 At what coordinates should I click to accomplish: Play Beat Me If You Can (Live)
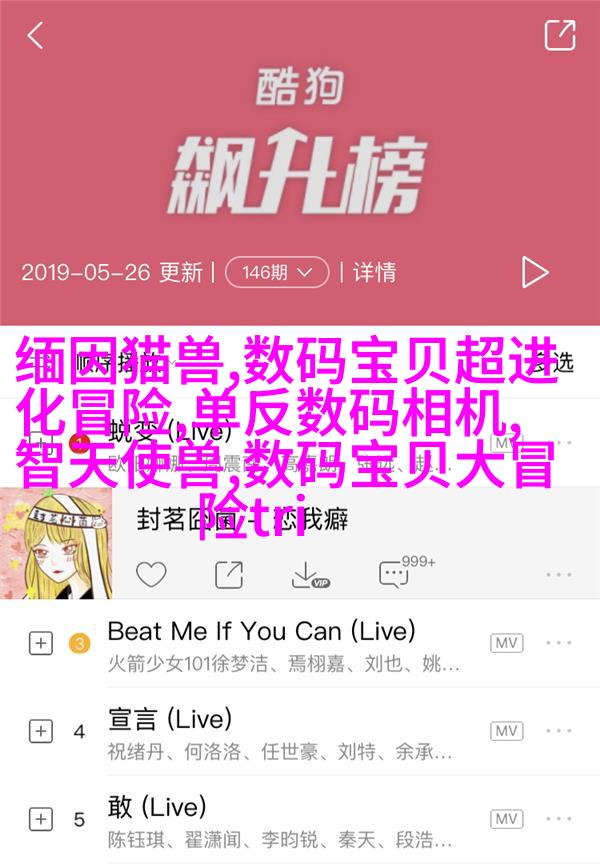coord(260,631)
